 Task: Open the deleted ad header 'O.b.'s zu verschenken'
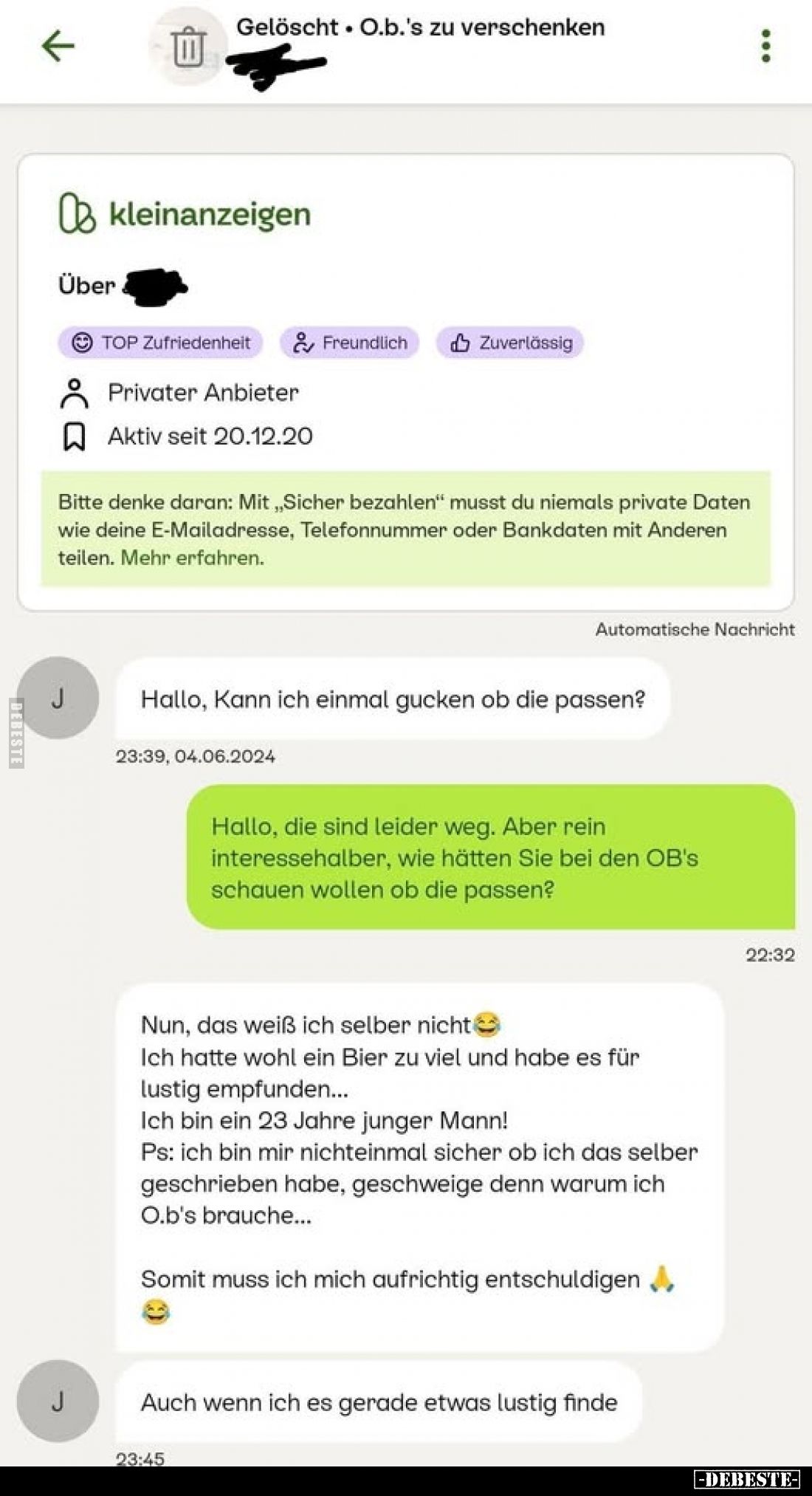click(420, 27)
